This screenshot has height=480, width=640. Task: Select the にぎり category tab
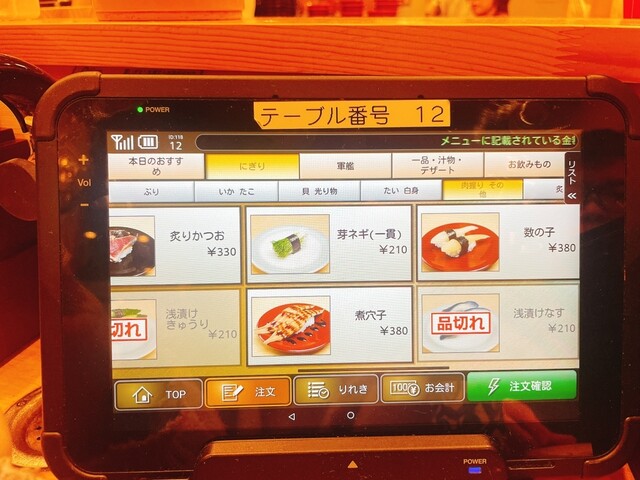251,166
